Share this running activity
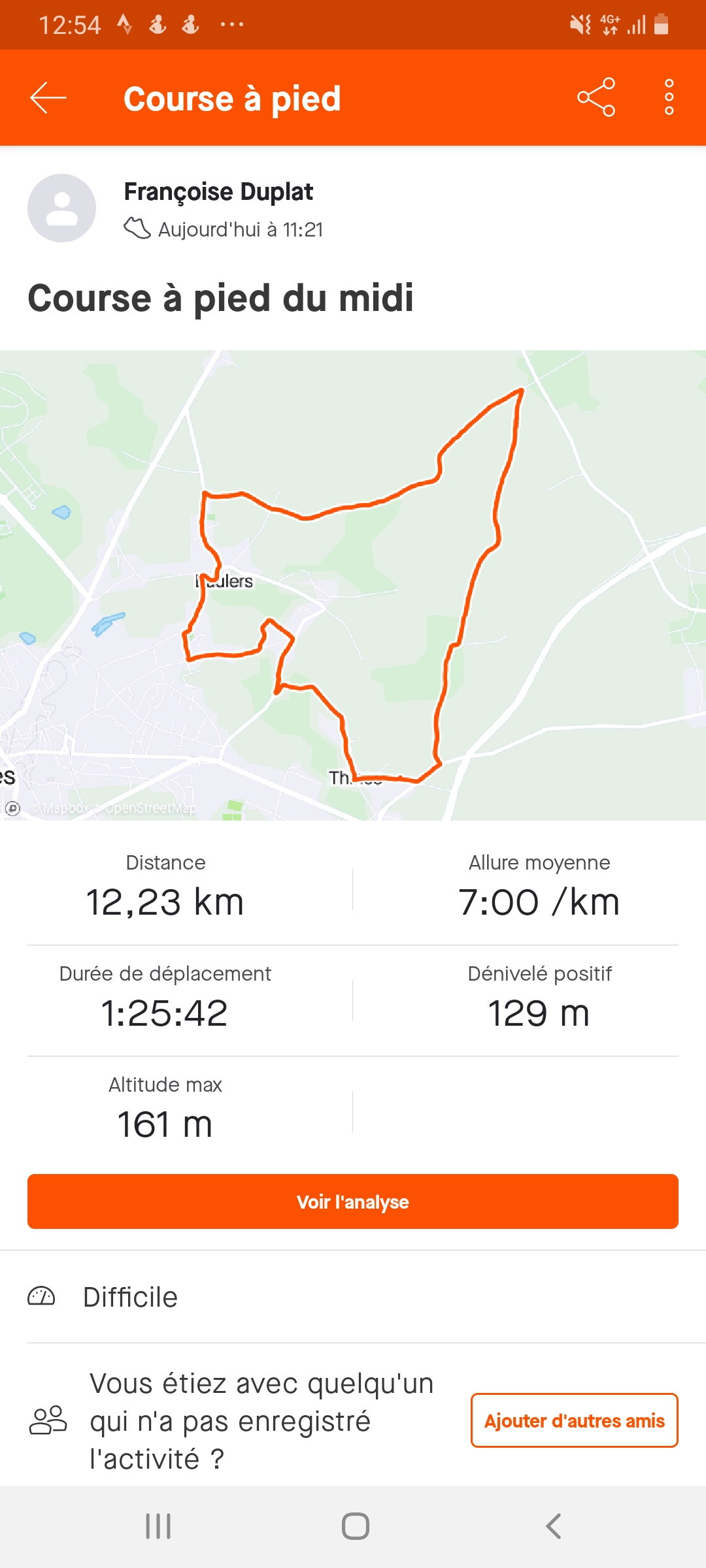The width and height of the screenshot is (706, 1568). tap(596, 97)
